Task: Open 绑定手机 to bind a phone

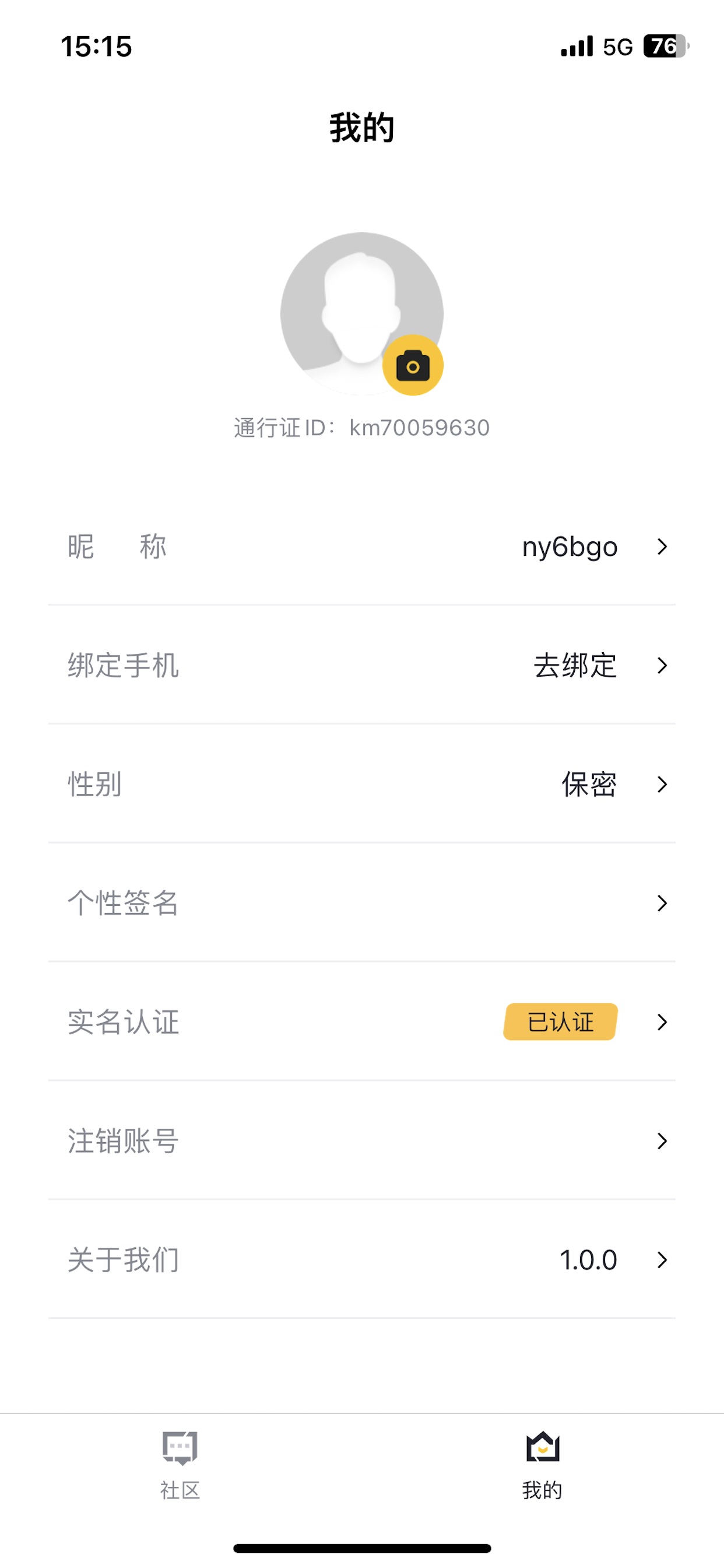Action: tap(362, 664)
